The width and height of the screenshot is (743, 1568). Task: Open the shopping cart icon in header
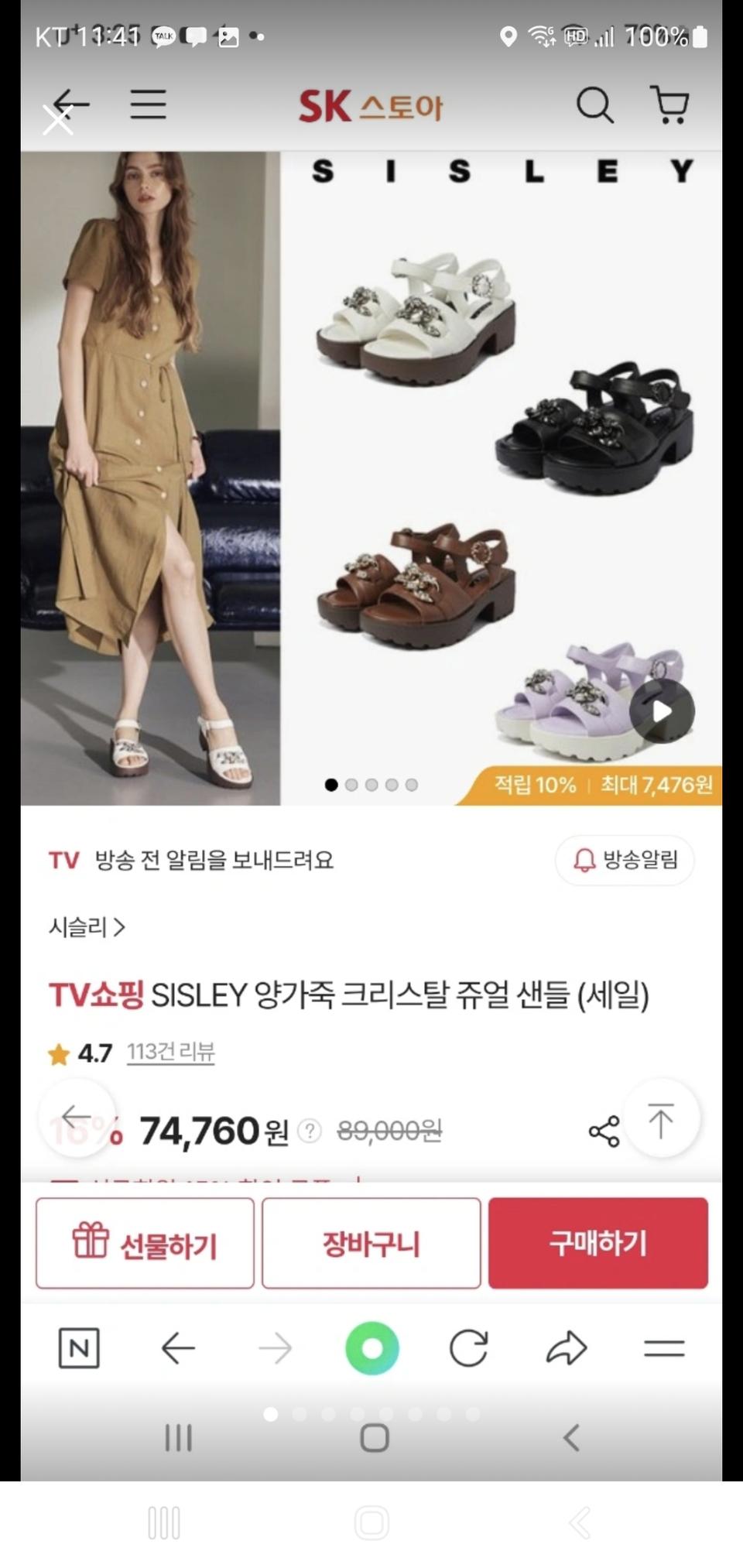click(x=673, y=106)
